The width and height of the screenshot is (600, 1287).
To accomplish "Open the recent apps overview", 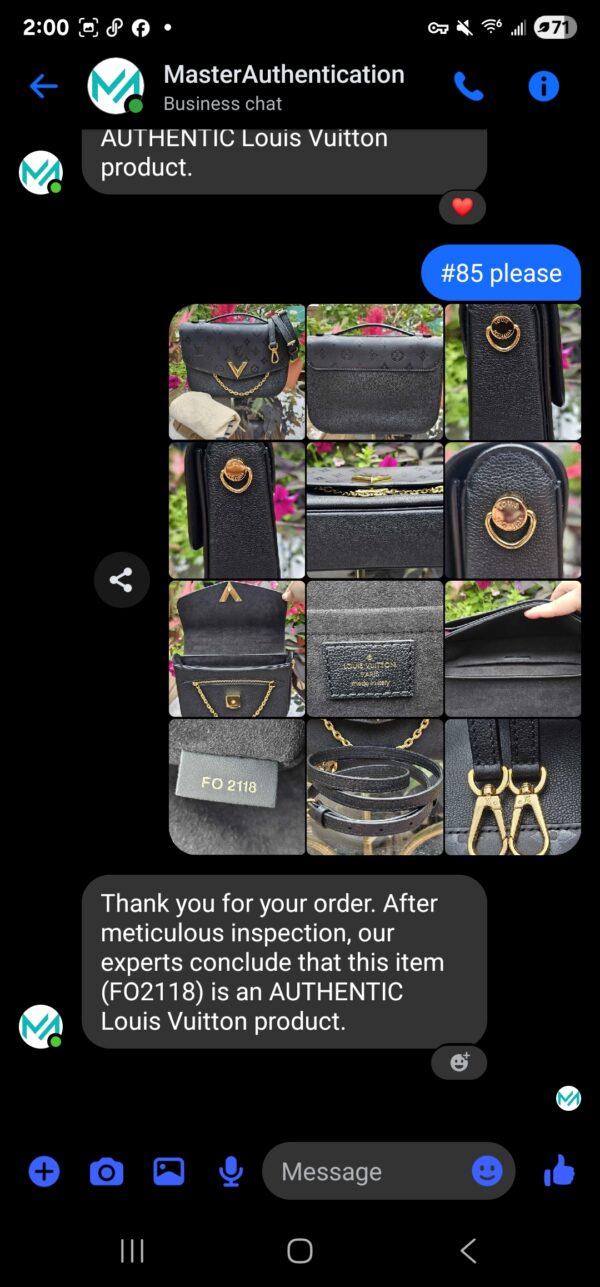I will coord(131,1250).
